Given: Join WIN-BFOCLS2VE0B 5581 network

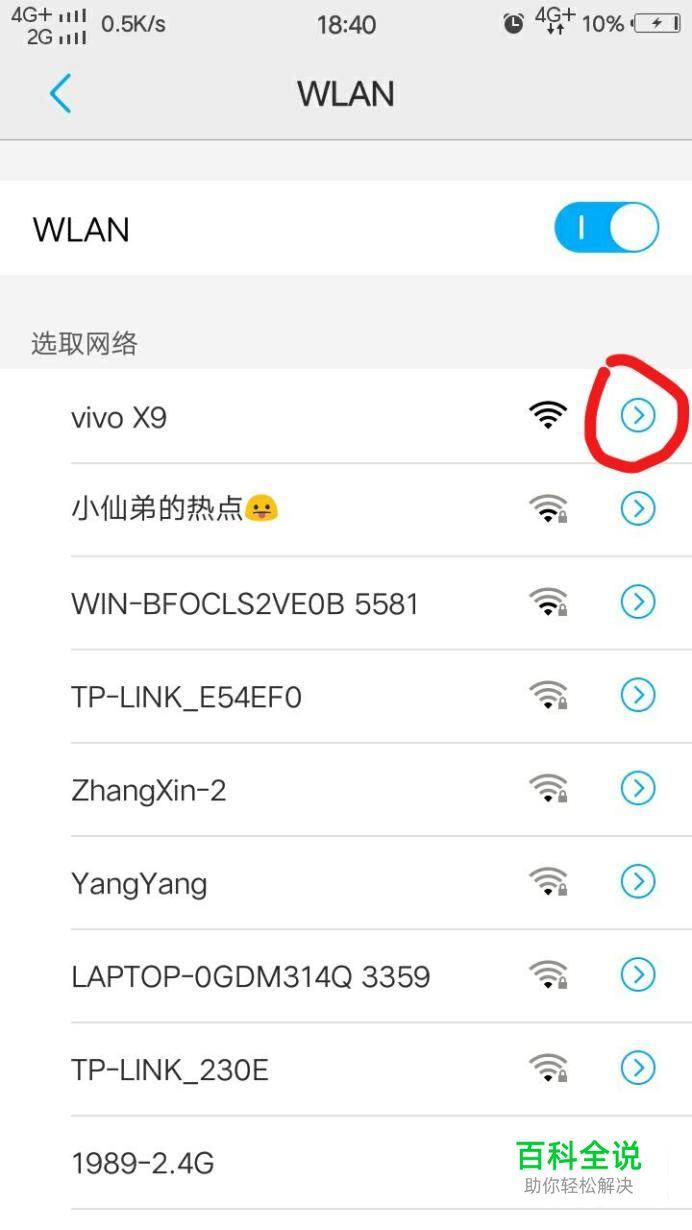Looking at the screenshot, I should (346, 603).
